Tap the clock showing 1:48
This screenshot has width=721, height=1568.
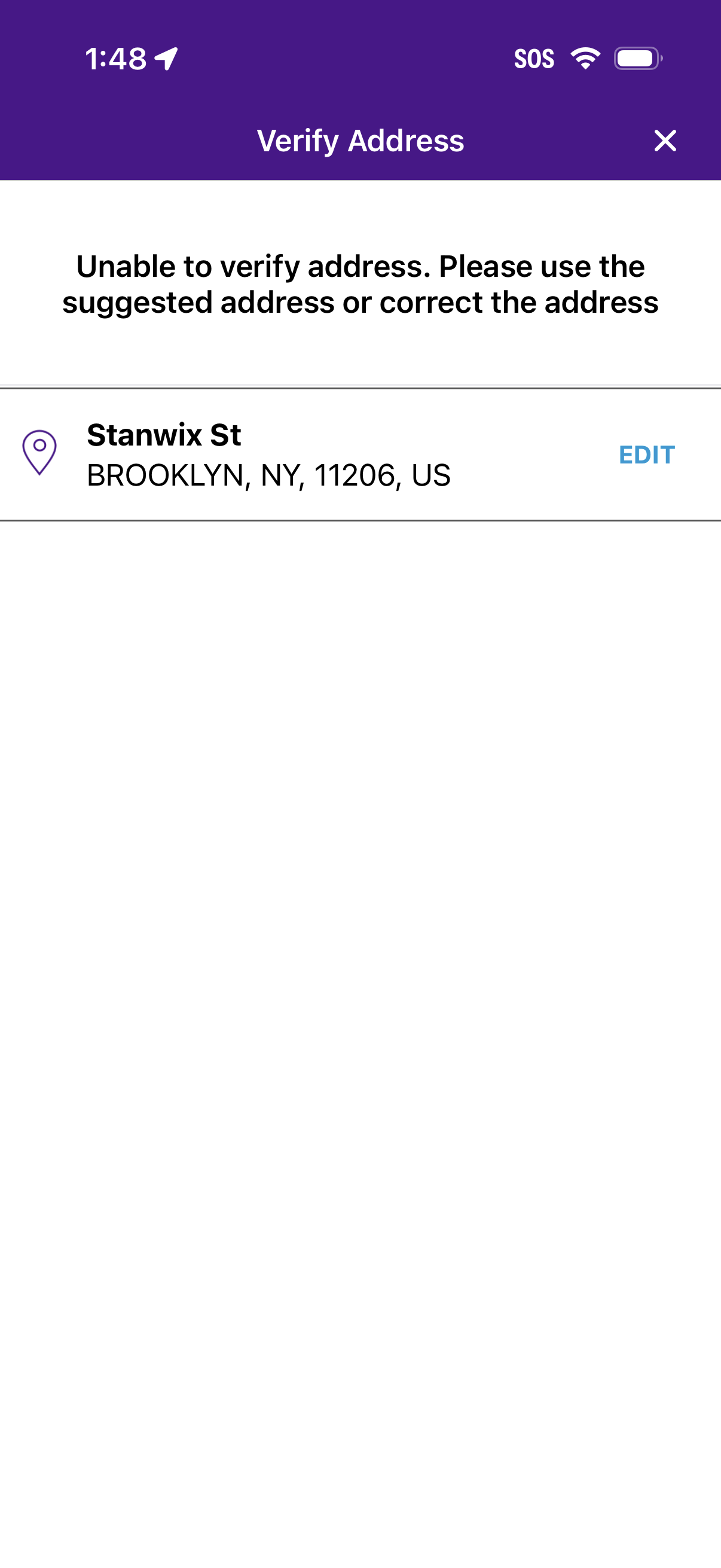pyautogui.click(x=115, y=58)
